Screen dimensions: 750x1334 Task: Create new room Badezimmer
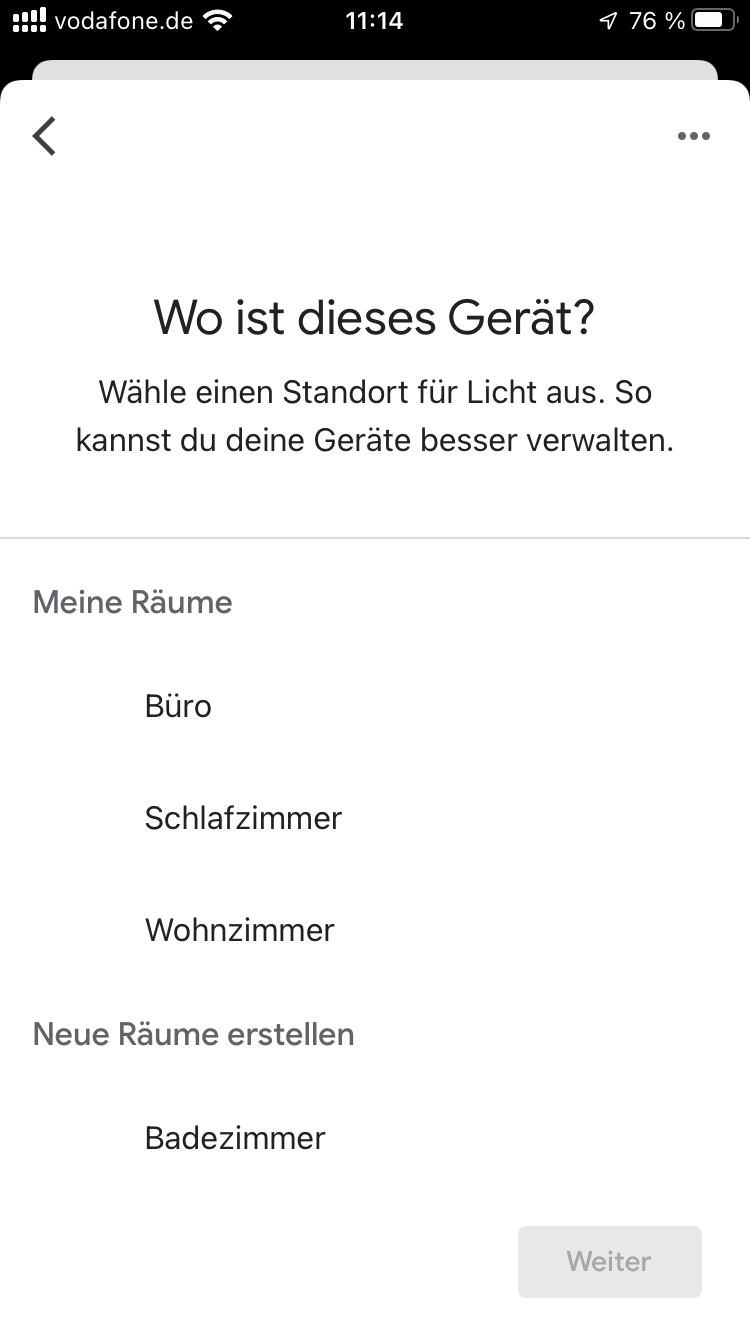375,1138
